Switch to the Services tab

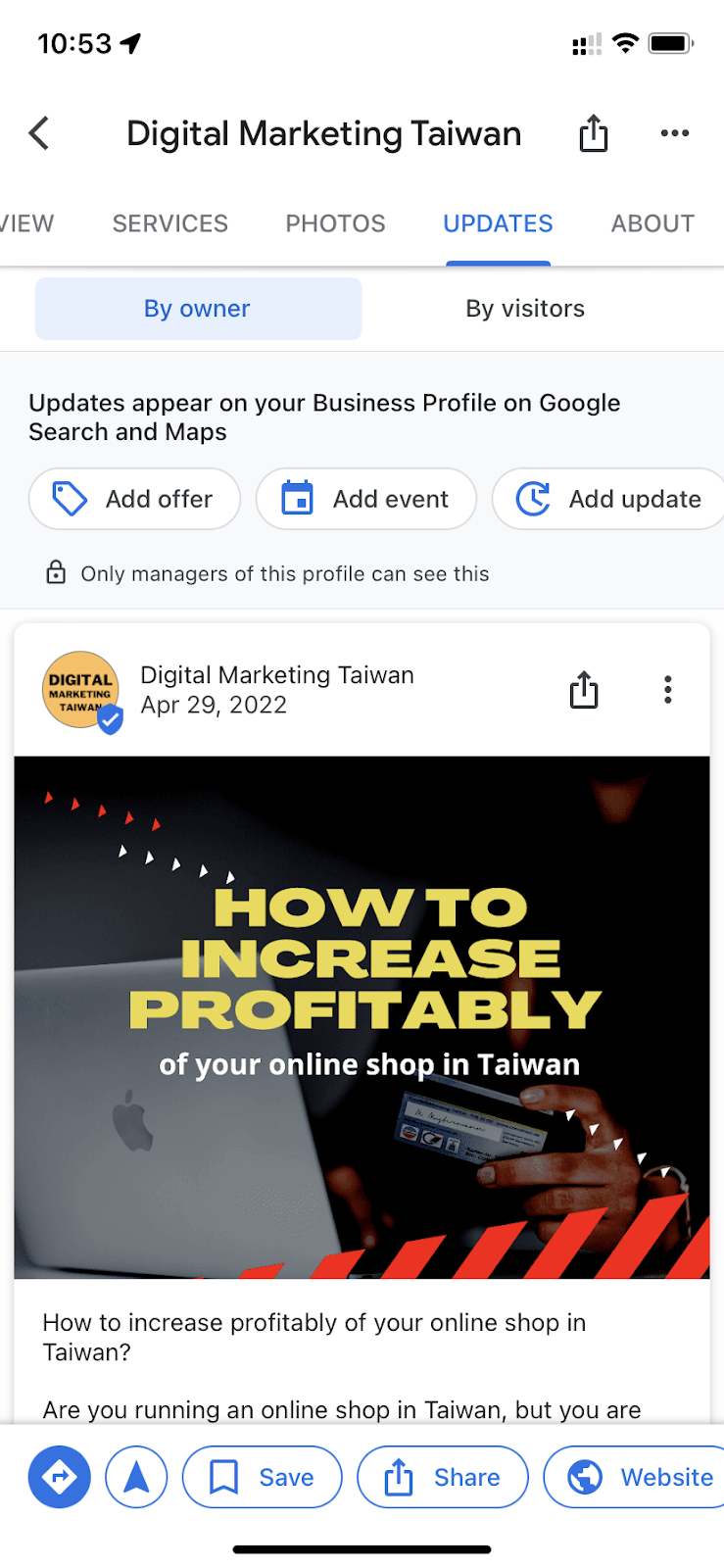tap(170, 223)
